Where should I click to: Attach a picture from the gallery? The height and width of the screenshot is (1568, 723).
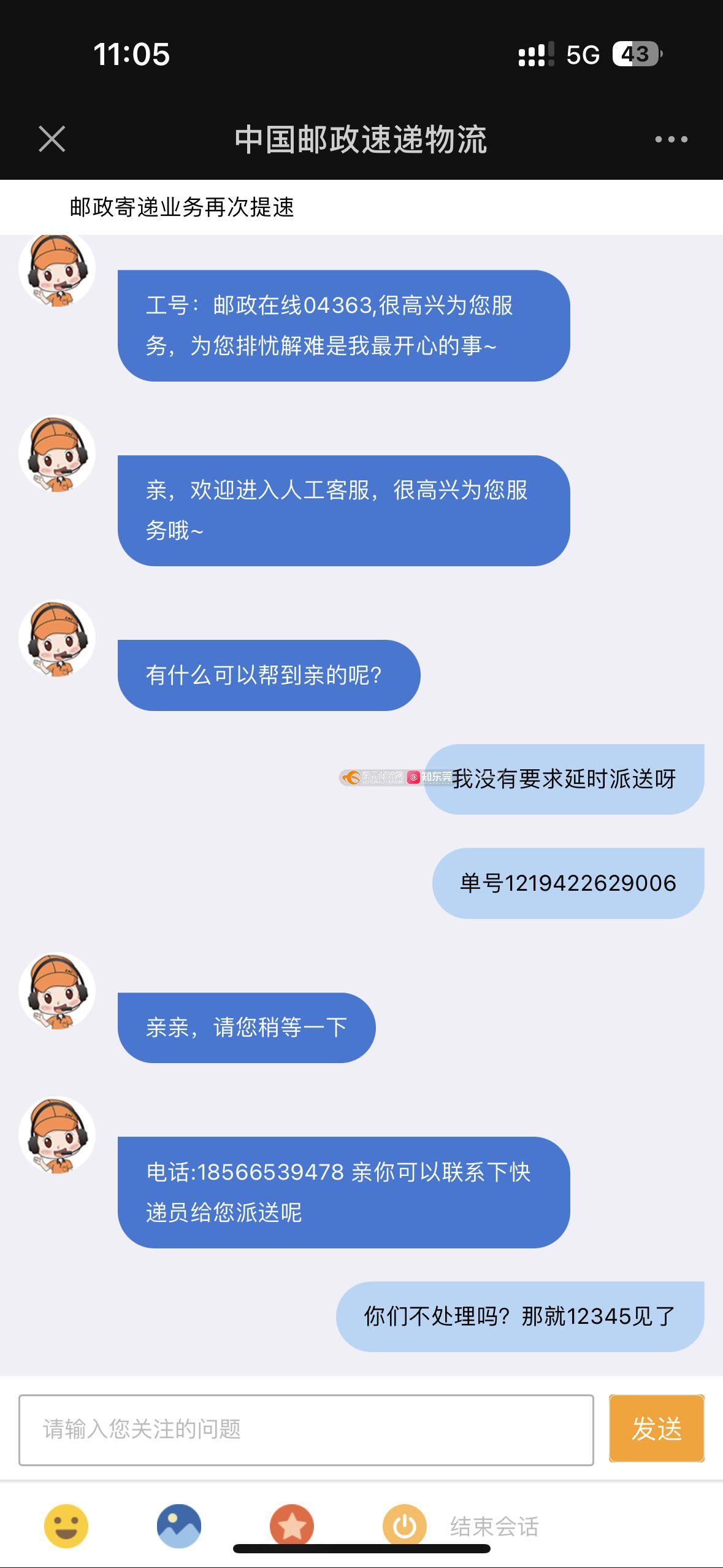point(178,1526)
